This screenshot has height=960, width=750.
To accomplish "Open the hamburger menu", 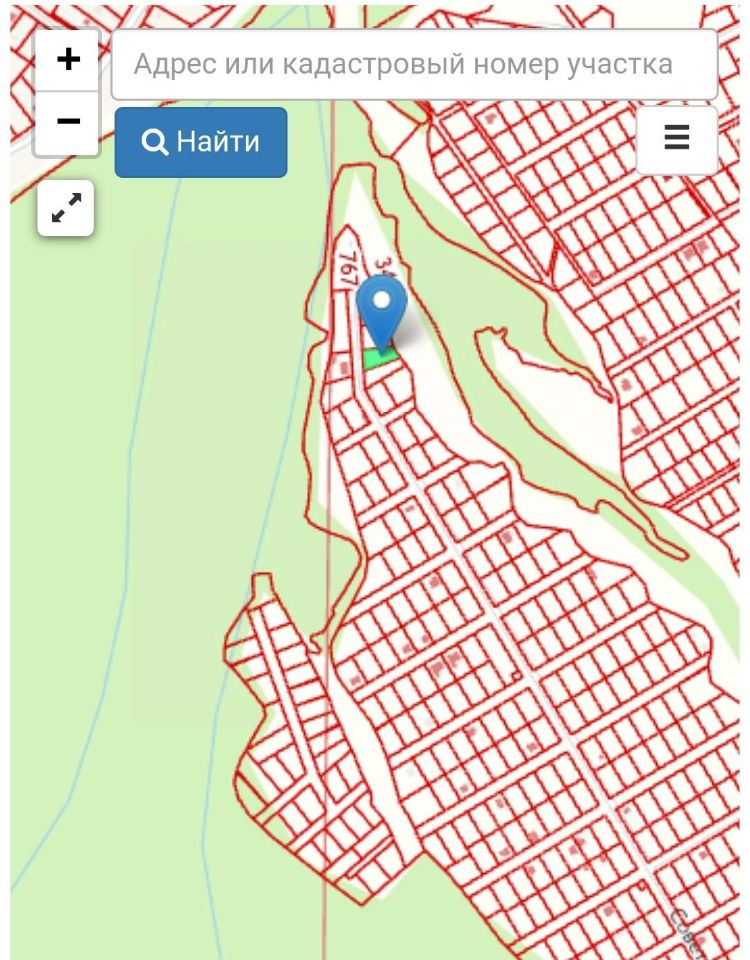I will (677, 138).
